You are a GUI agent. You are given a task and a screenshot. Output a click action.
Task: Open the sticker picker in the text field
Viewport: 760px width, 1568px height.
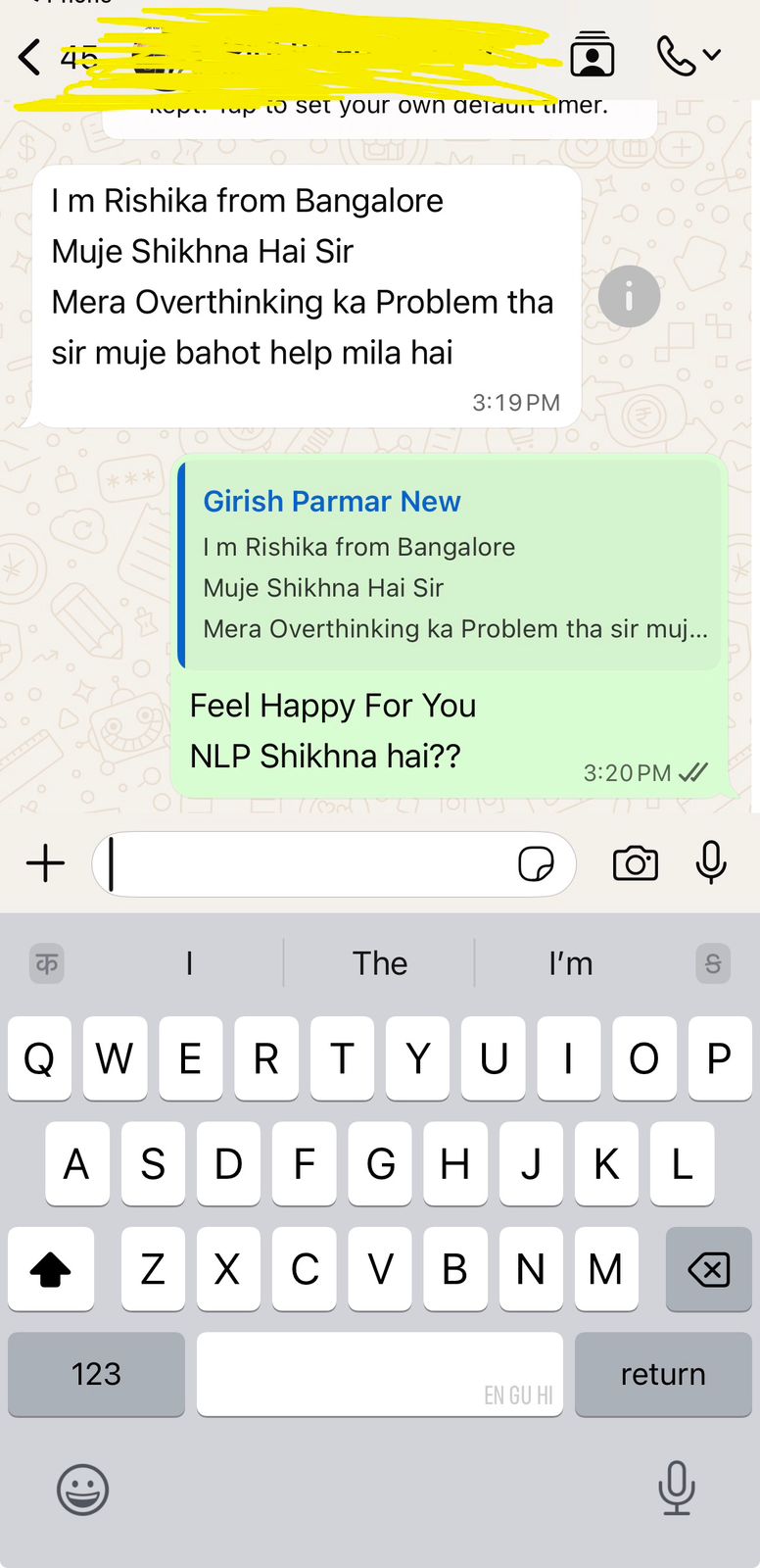pos(536,863)
